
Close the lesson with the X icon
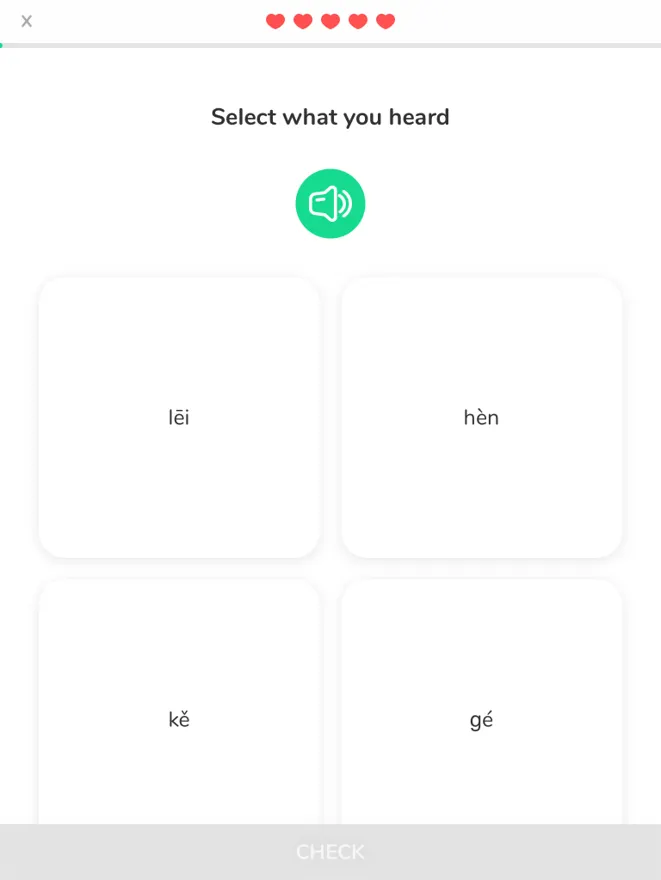click(x=27, y=21)
